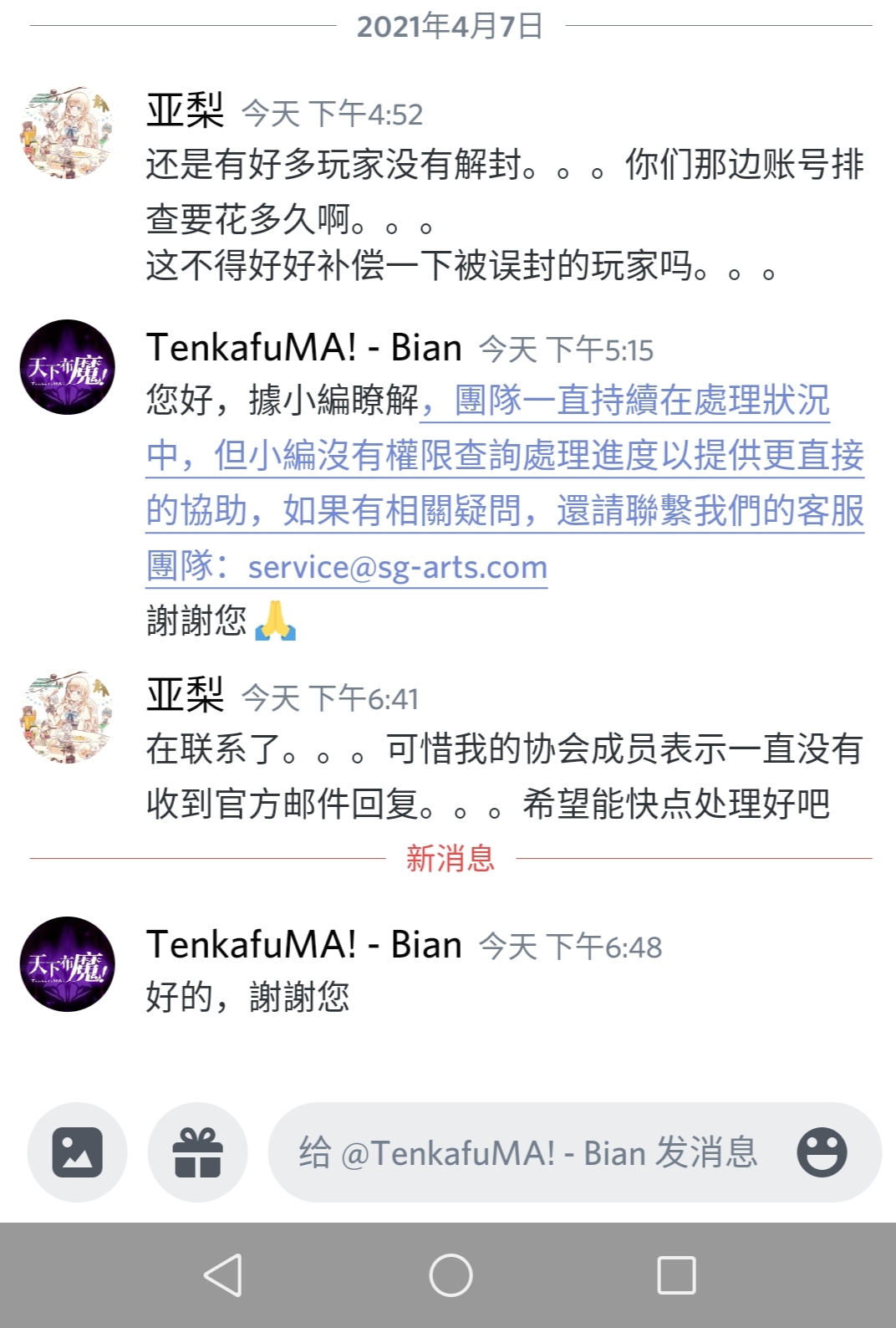Screen dimensions: 896x1328
Task: View 亚梨's profile from the 4:52 message avatar
Action: (x=68, y=132)
